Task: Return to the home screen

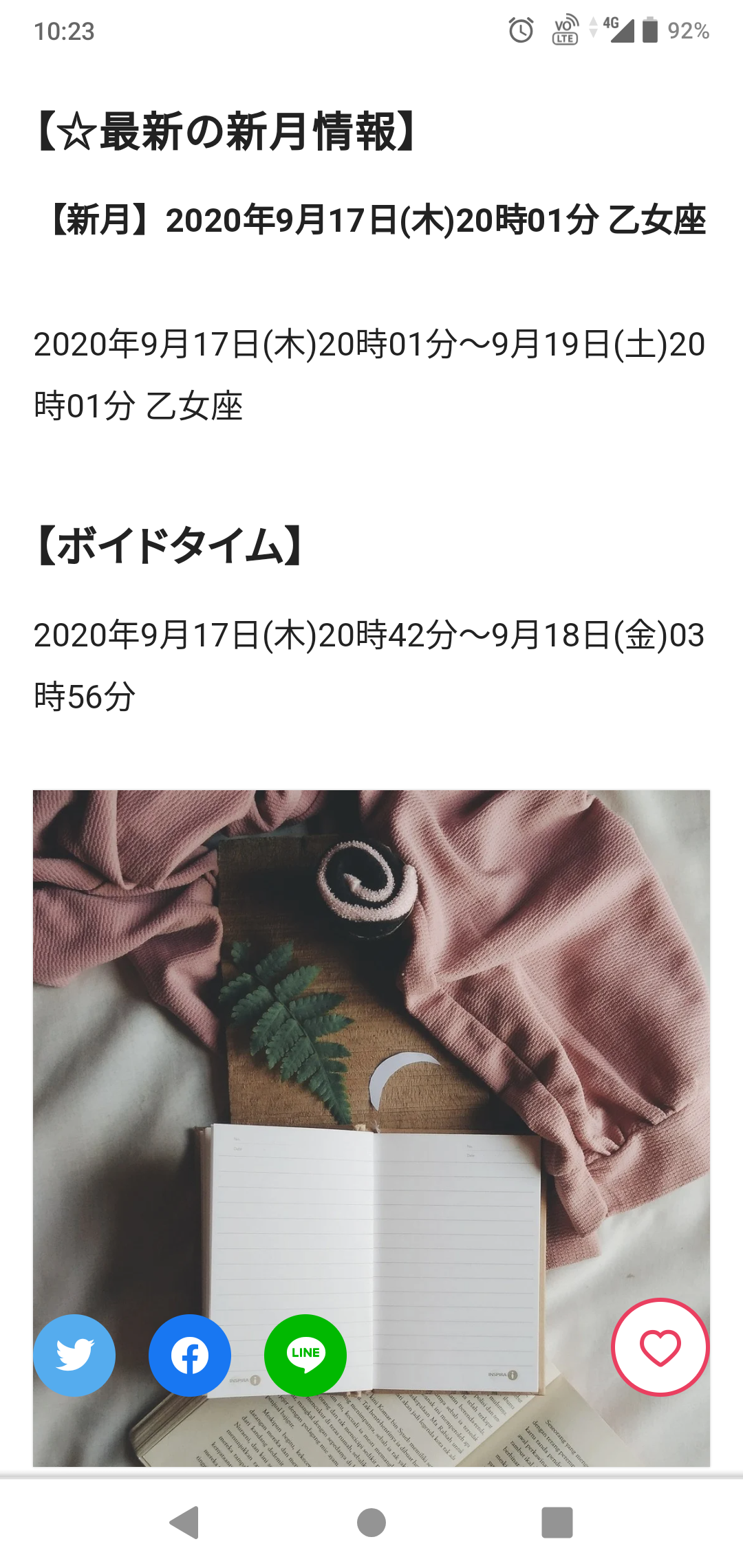Action: [x=371, y=1522]
